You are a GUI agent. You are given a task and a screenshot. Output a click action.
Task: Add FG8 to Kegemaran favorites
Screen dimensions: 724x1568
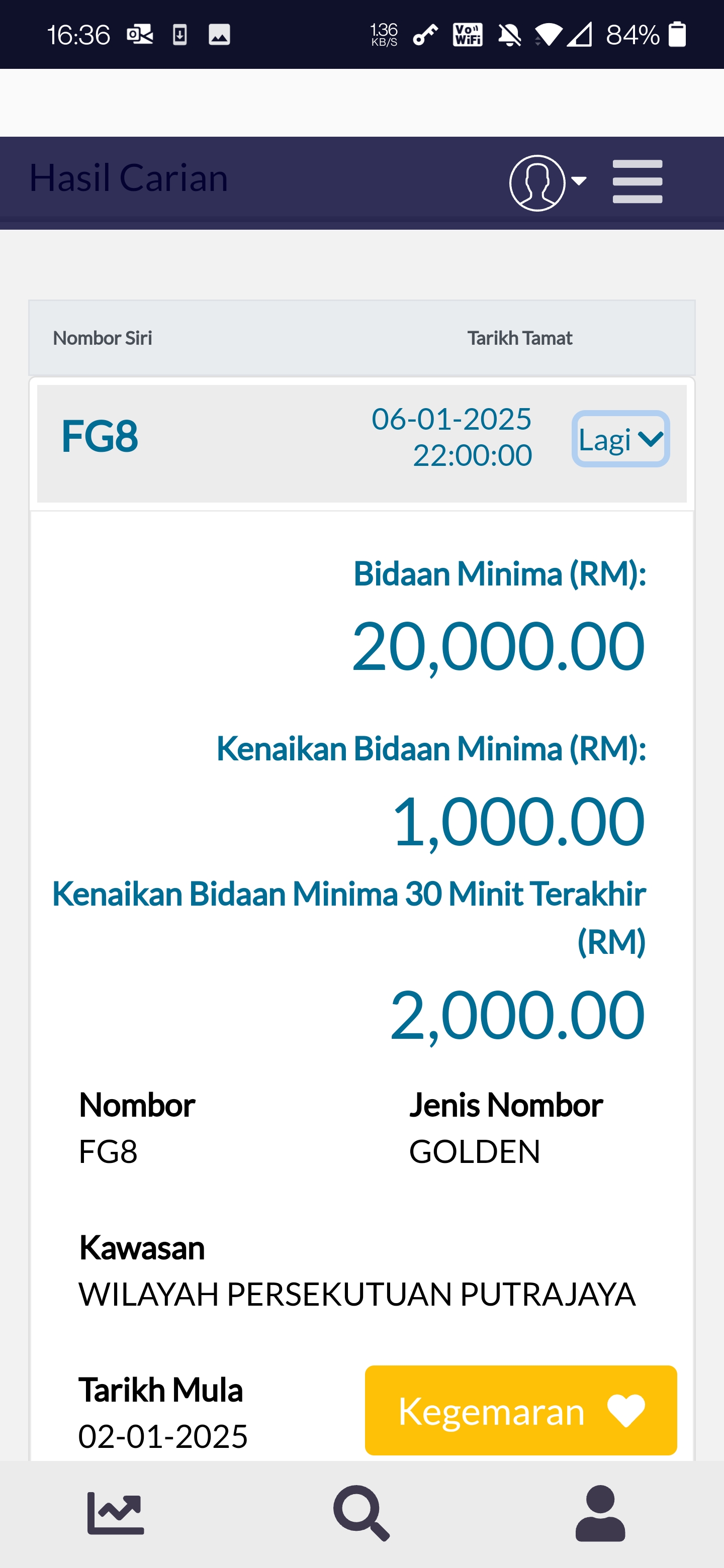520,1410
